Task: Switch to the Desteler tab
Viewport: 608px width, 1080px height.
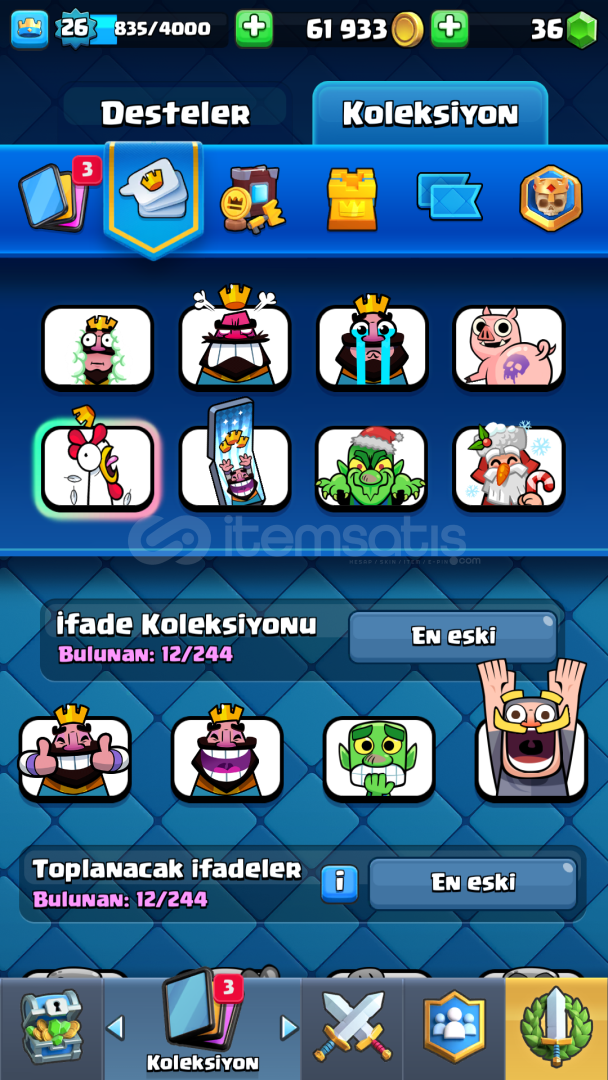Action: pos(175,113)
